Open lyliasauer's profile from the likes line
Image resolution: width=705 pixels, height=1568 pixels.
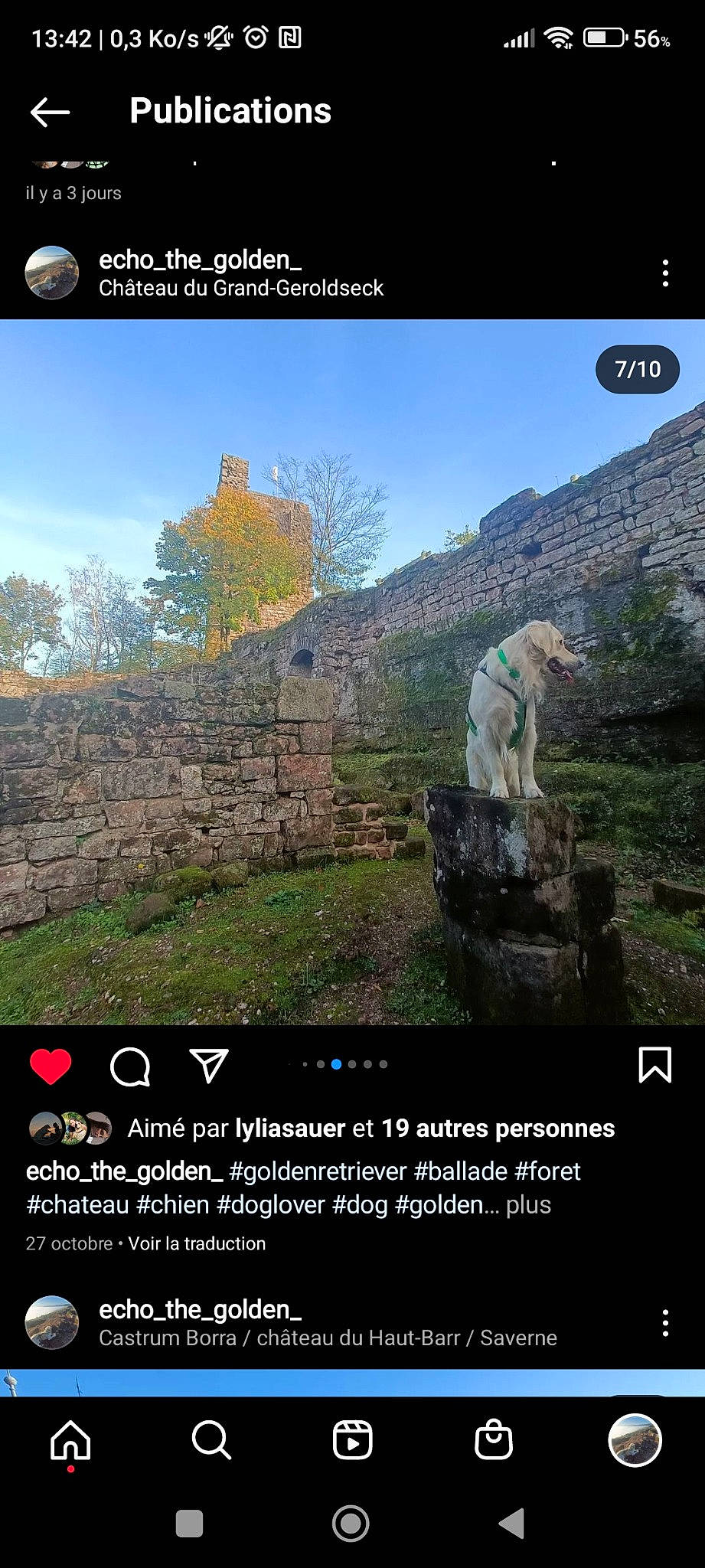pyautogui.click(x=289, y=1129)
